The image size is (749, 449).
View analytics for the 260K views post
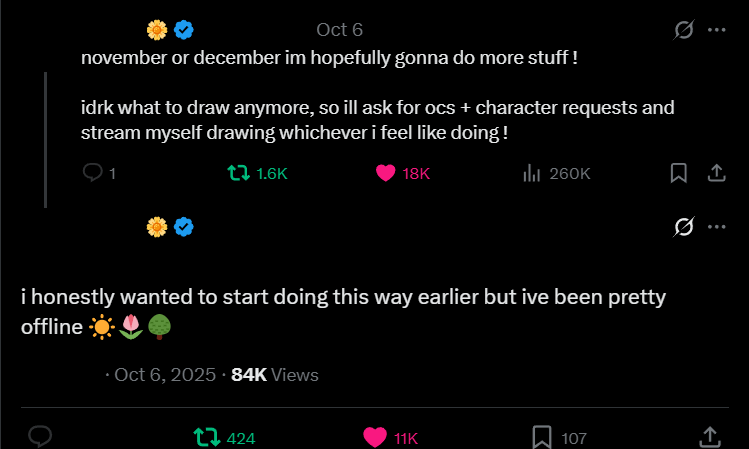(x=532, y=173)
